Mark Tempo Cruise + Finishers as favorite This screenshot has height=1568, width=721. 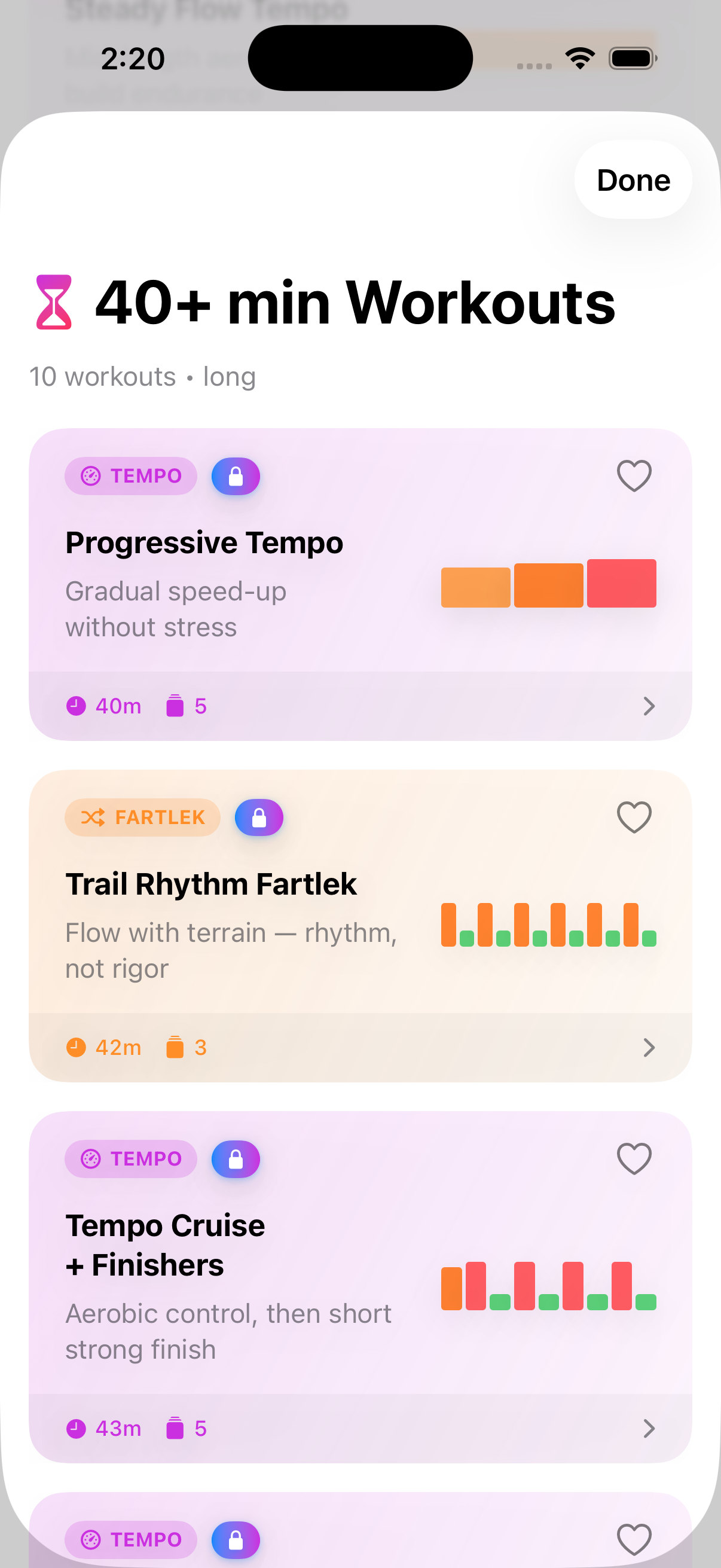[633, 1159]
